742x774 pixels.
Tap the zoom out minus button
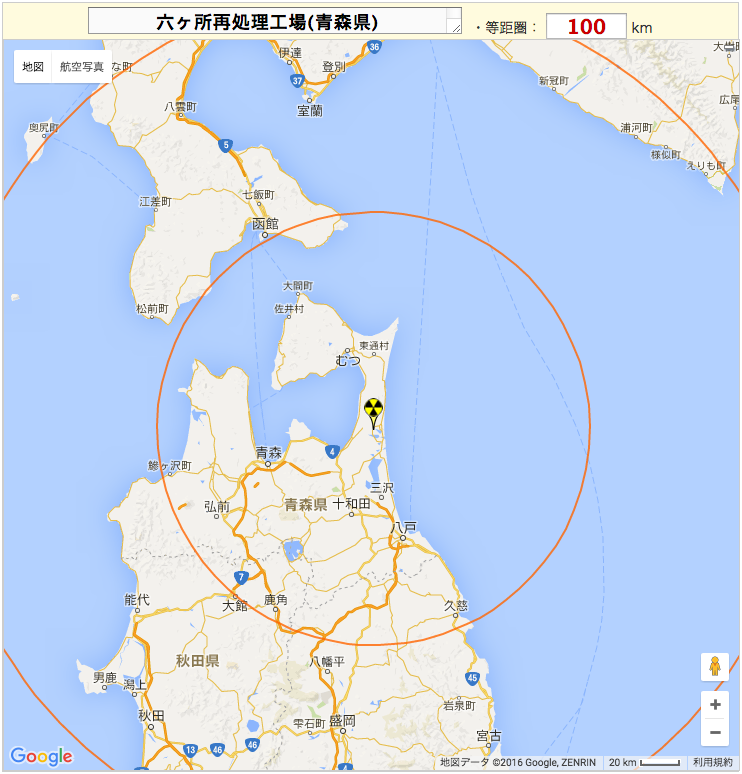coord(715,732)
